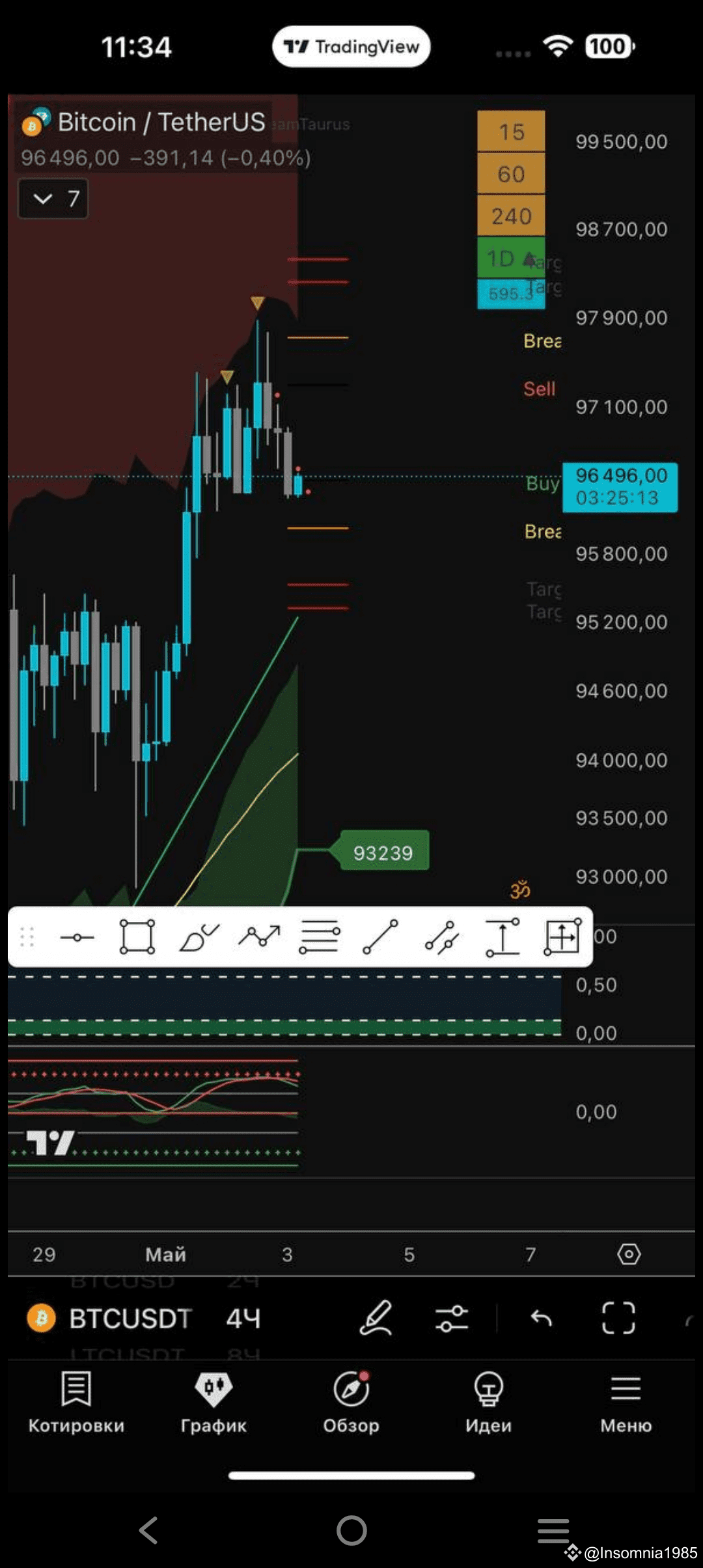
Task: Select the Horizontal Line drawing tool
Action: (77, 938)
